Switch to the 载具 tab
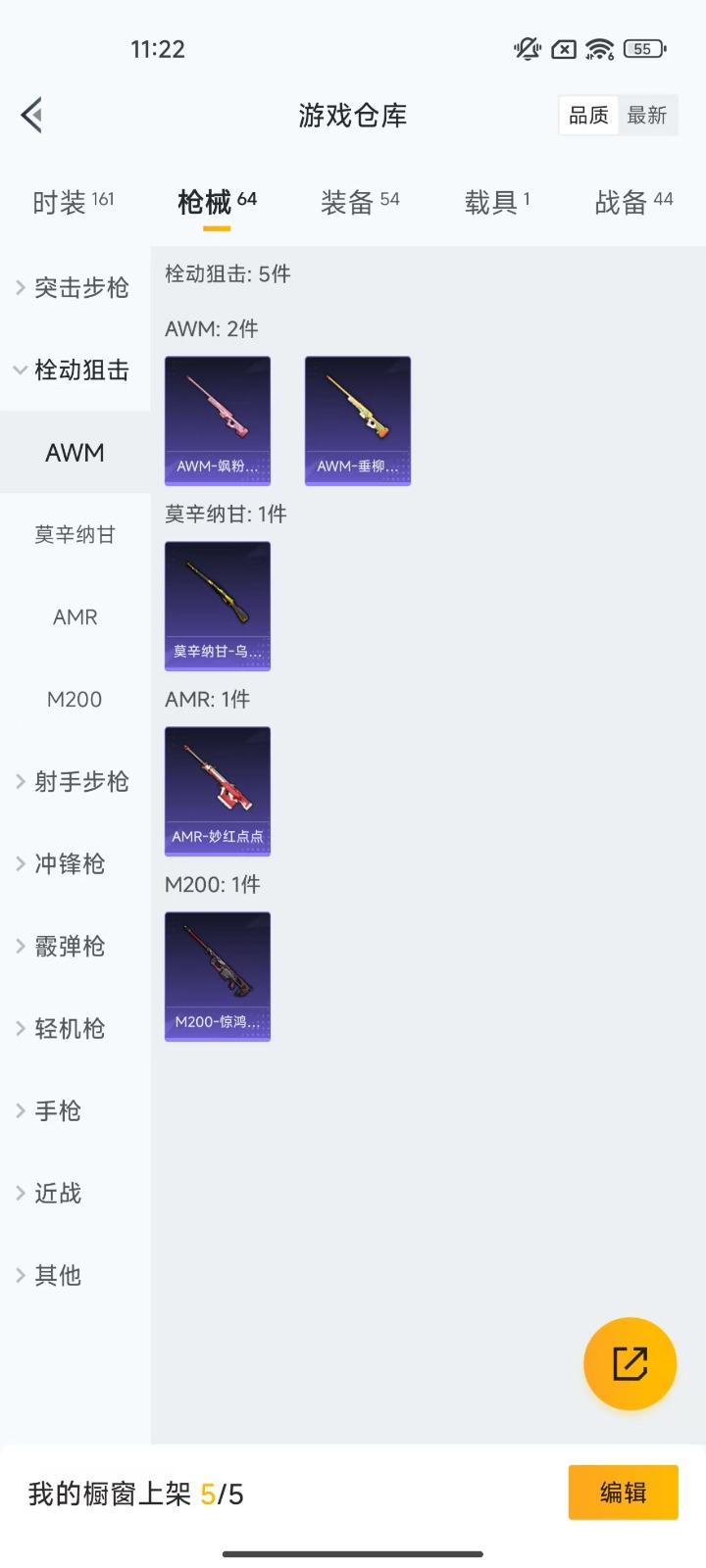Screen dimensions: 706x1568 497,202
